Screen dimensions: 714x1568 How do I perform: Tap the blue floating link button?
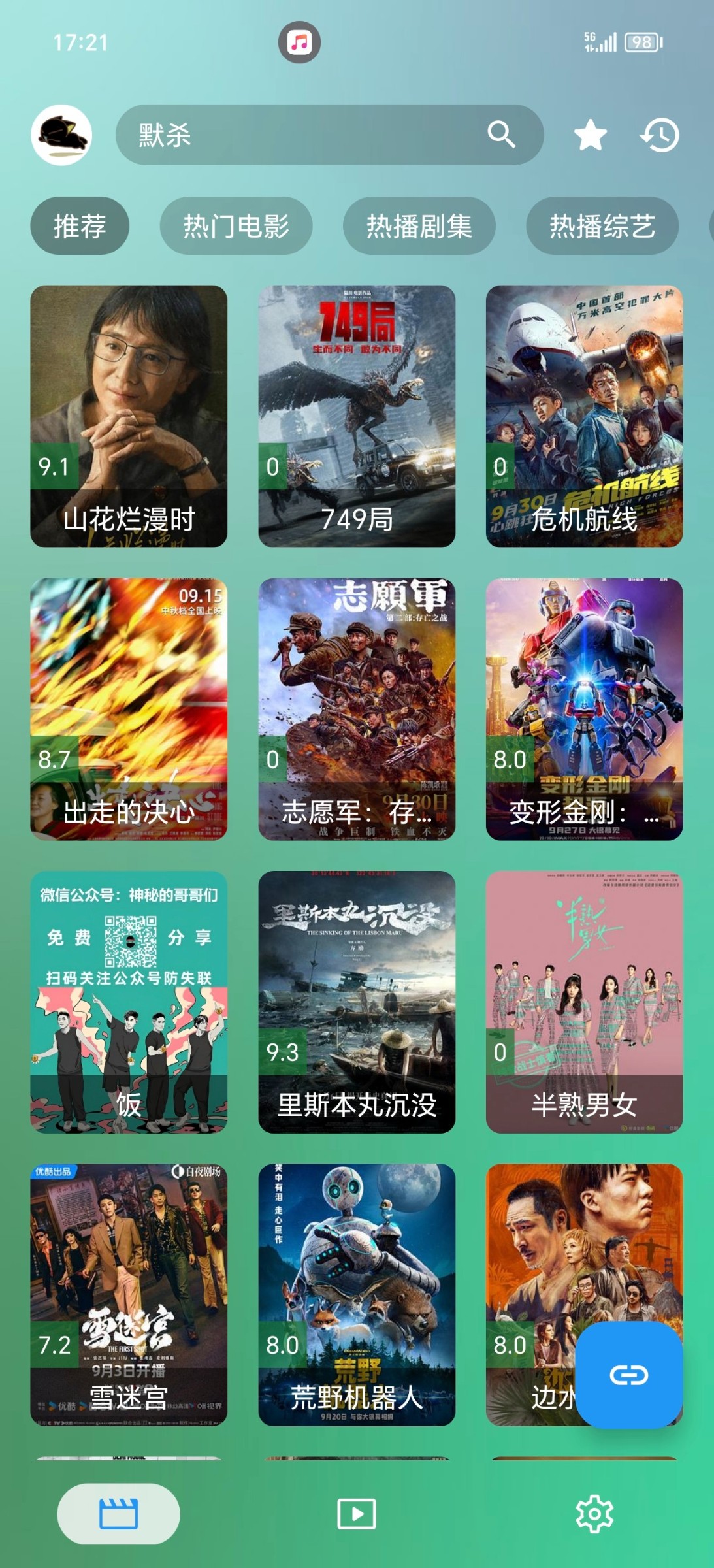628,1375
